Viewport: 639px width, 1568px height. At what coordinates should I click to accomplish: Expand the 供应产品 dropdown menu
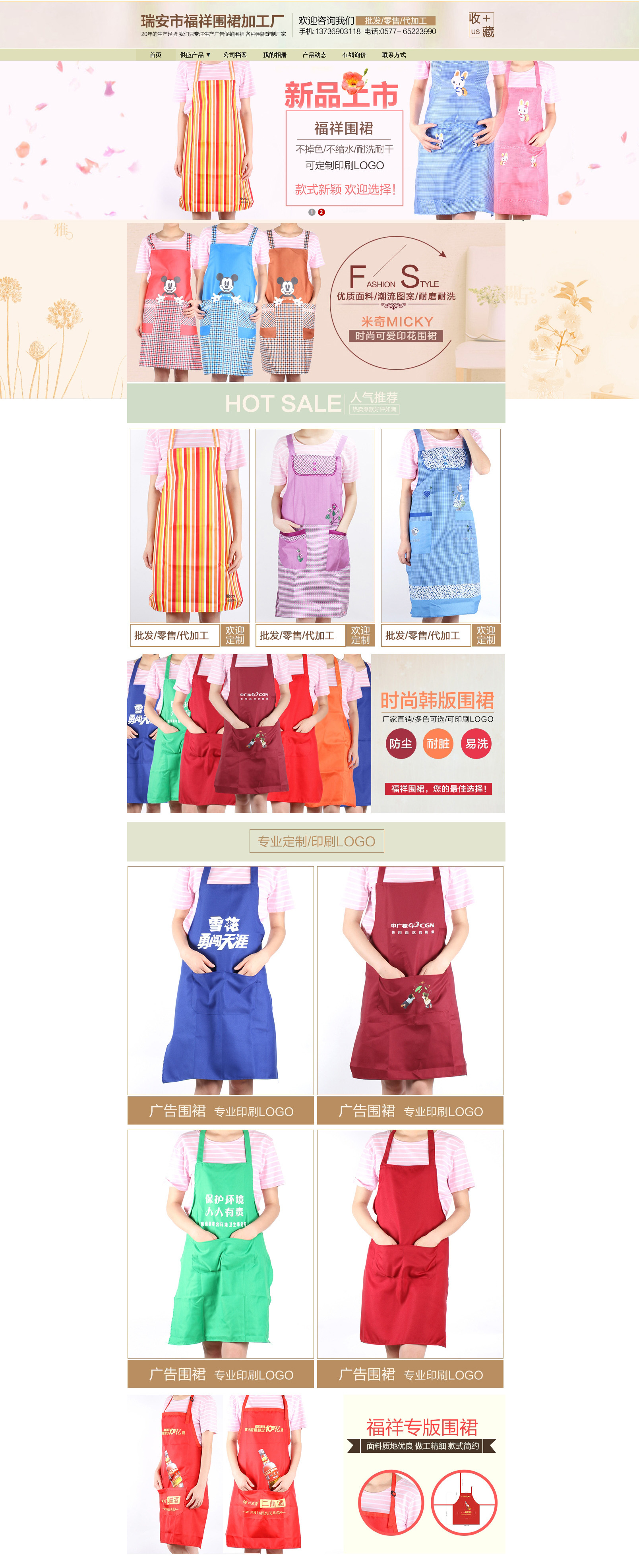(x=195, y=55)
